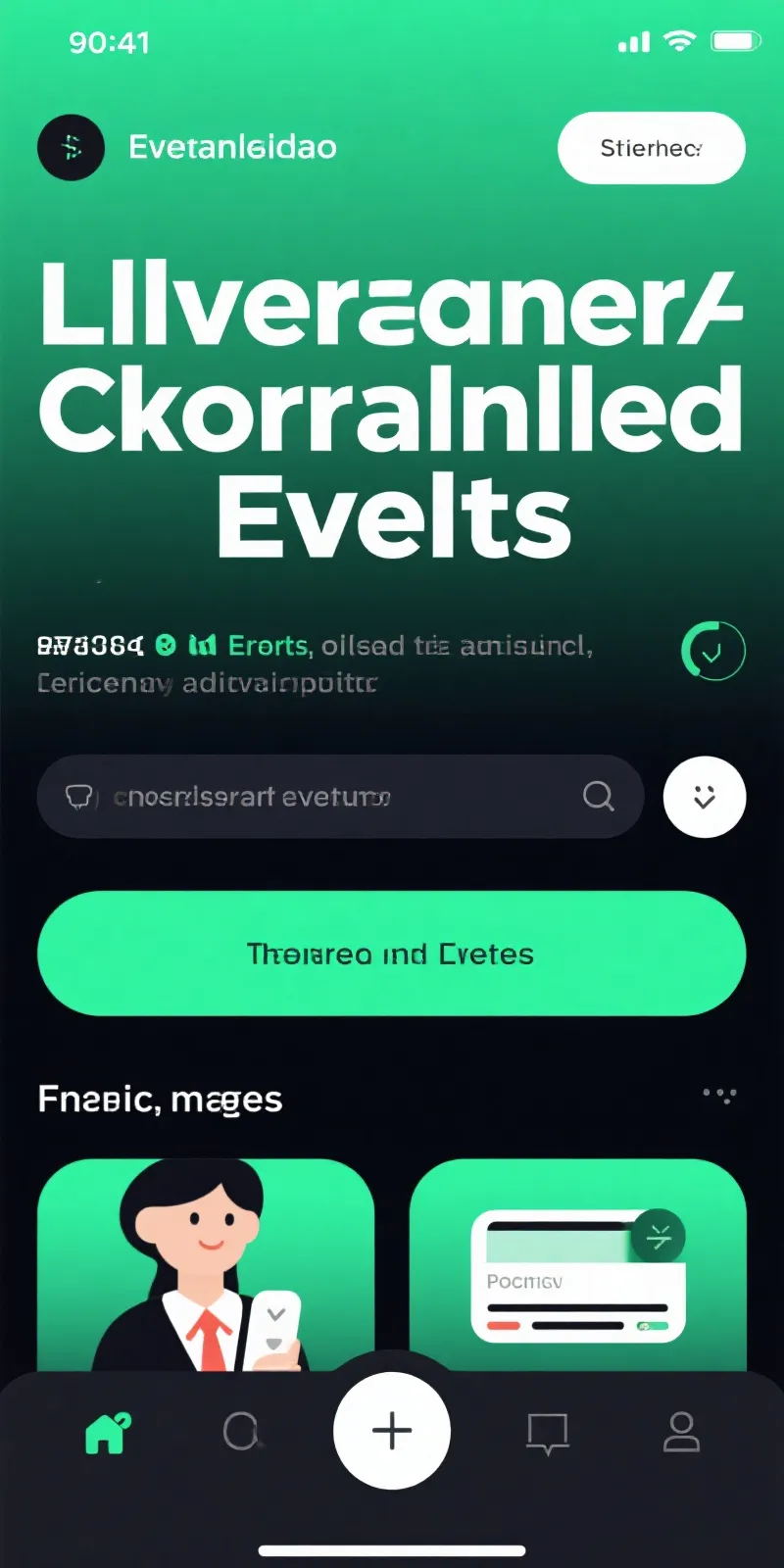
Task: Tap the Stierhec button in the header
Action: click(x=651, y=148)
